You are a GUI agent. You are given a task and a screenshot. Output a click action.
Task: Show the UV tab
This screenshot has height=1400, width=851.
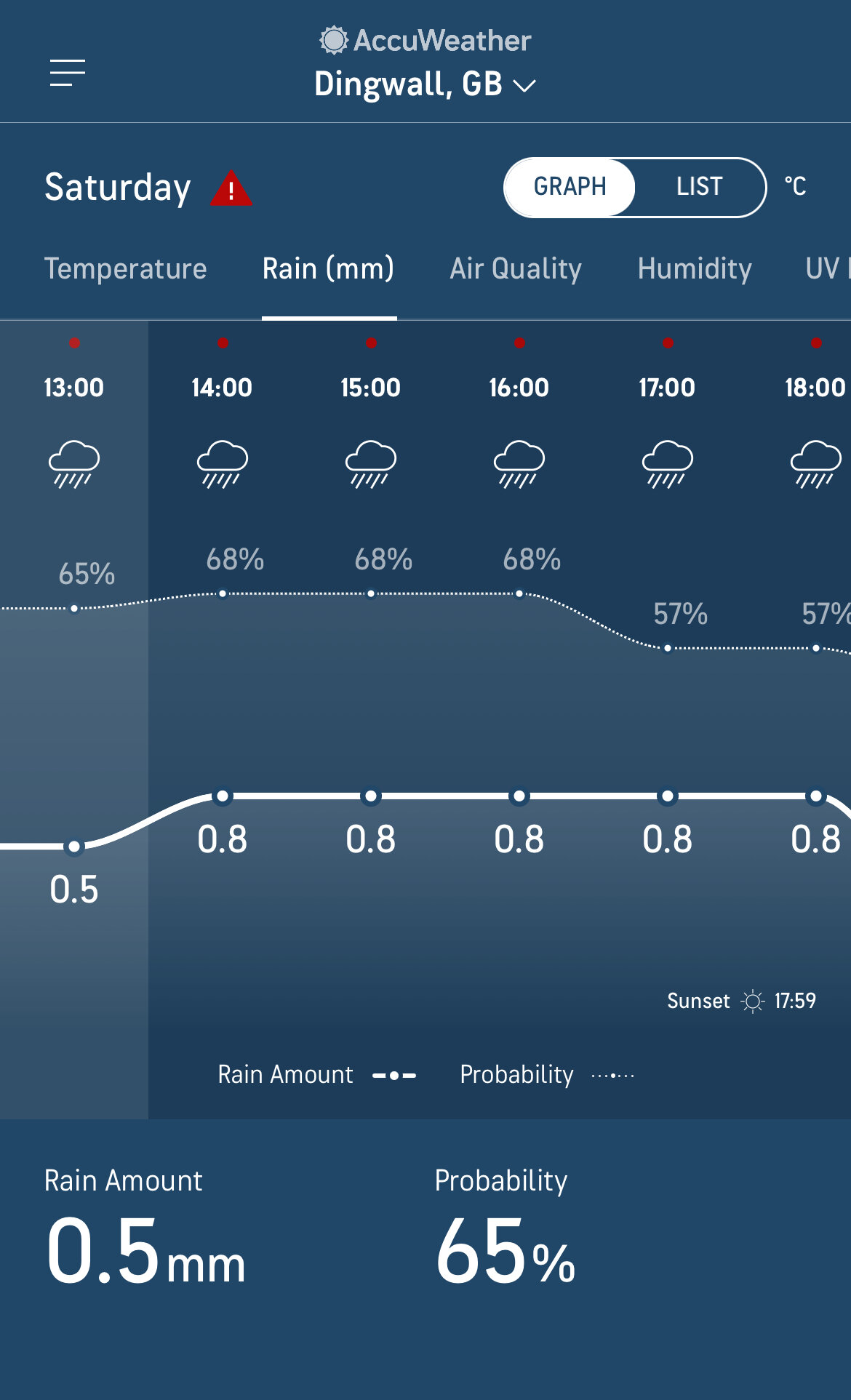click(x=828, y=269)
